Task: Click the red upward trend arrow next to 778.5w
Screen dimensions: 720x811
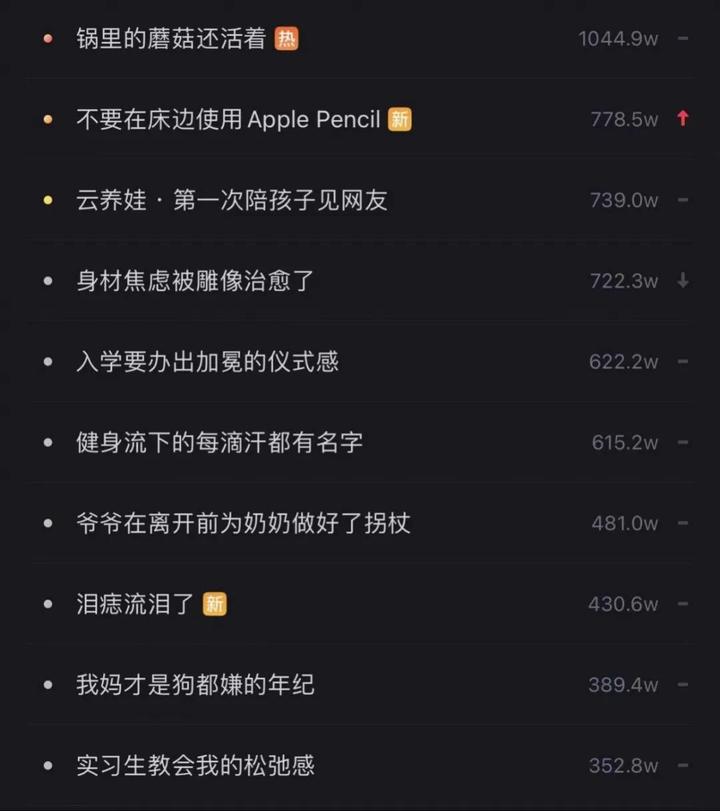Action: click(x=682, y=119)
